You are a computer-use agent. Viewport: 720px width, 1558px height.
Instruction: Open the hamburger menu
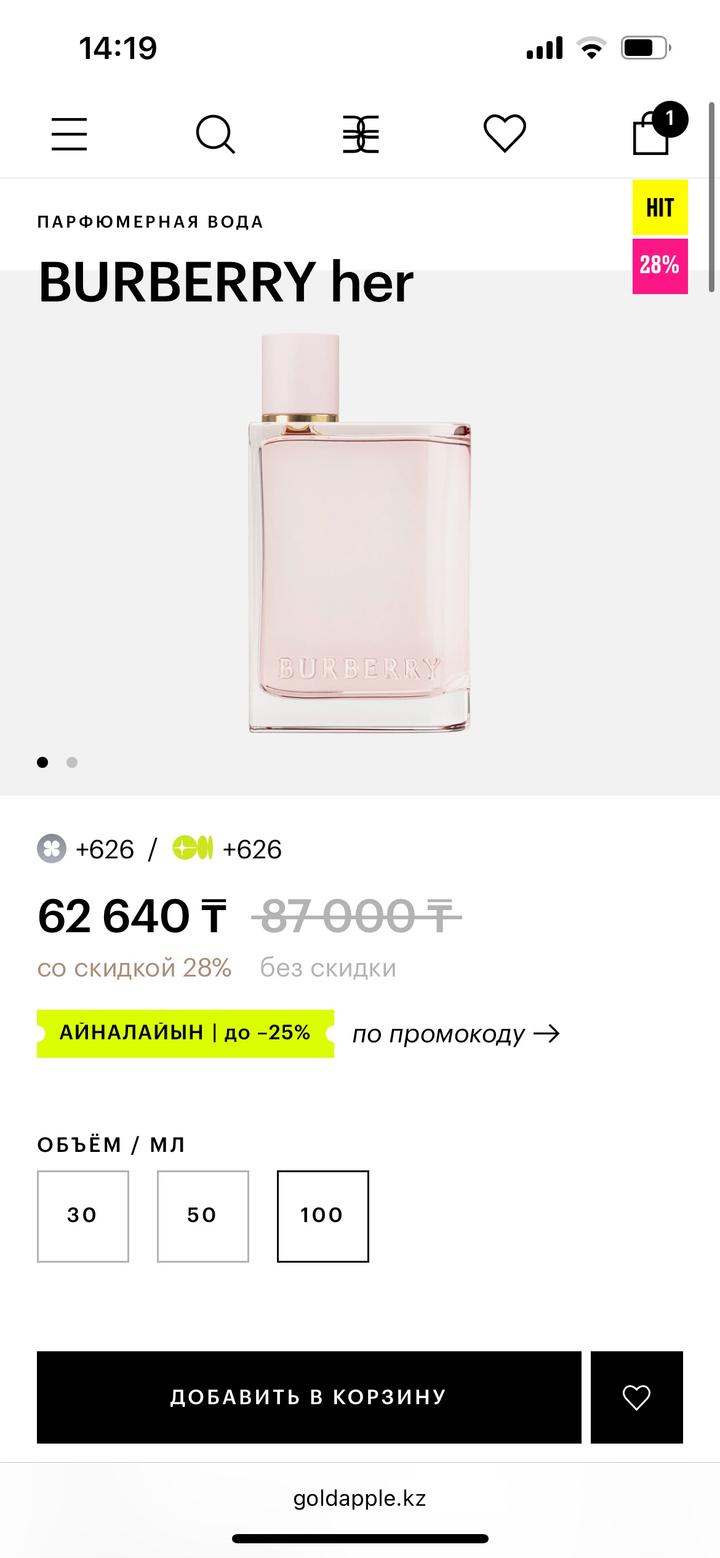(x=69, y=134)
